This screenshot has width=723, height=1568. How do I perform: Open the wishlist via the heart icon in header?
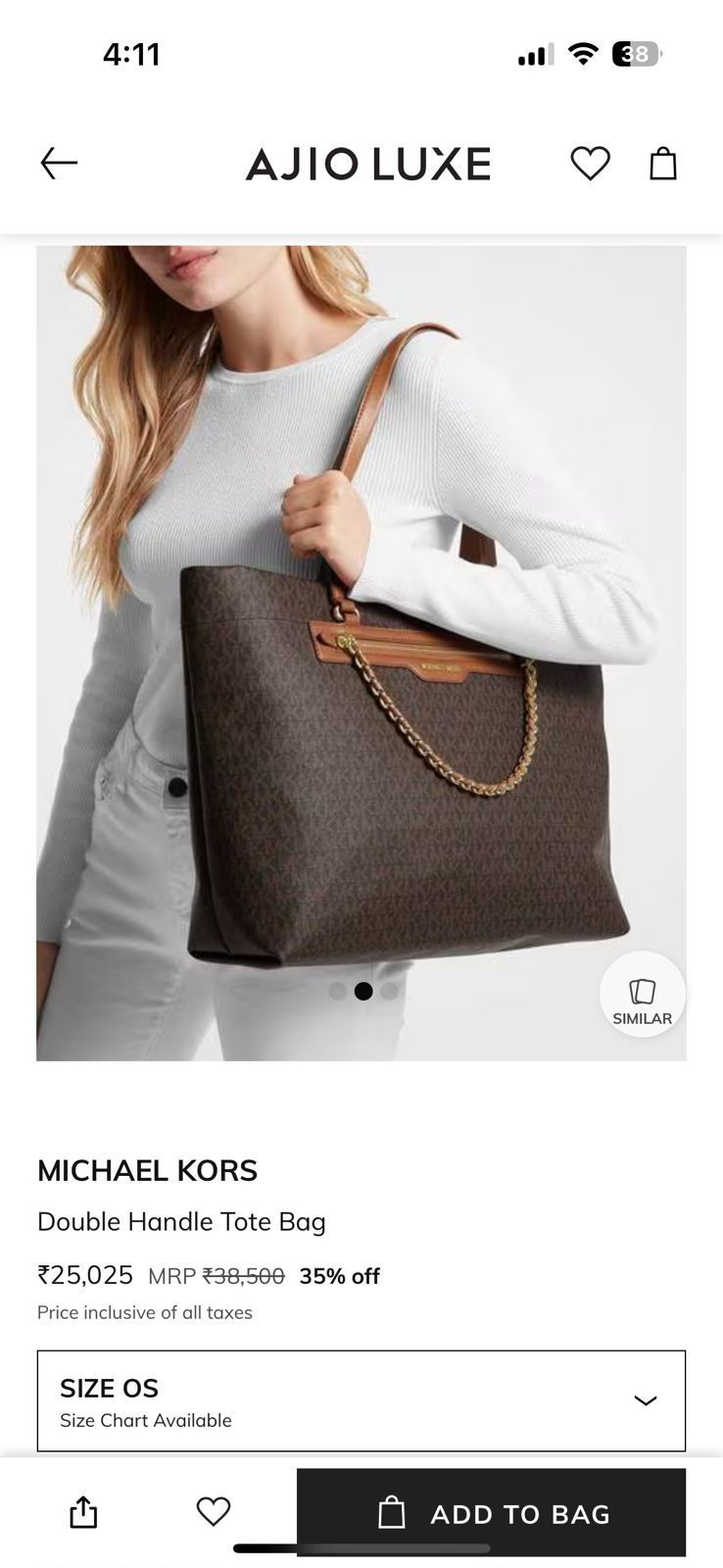tap(590, 164)
